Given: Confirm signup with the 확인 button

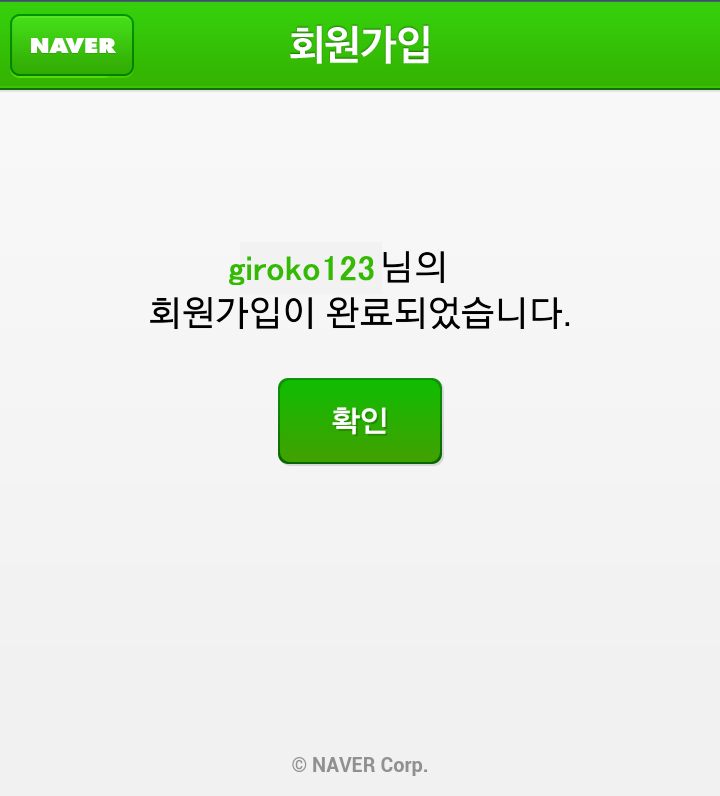Looking at the screenshot, I should (360, 421).
